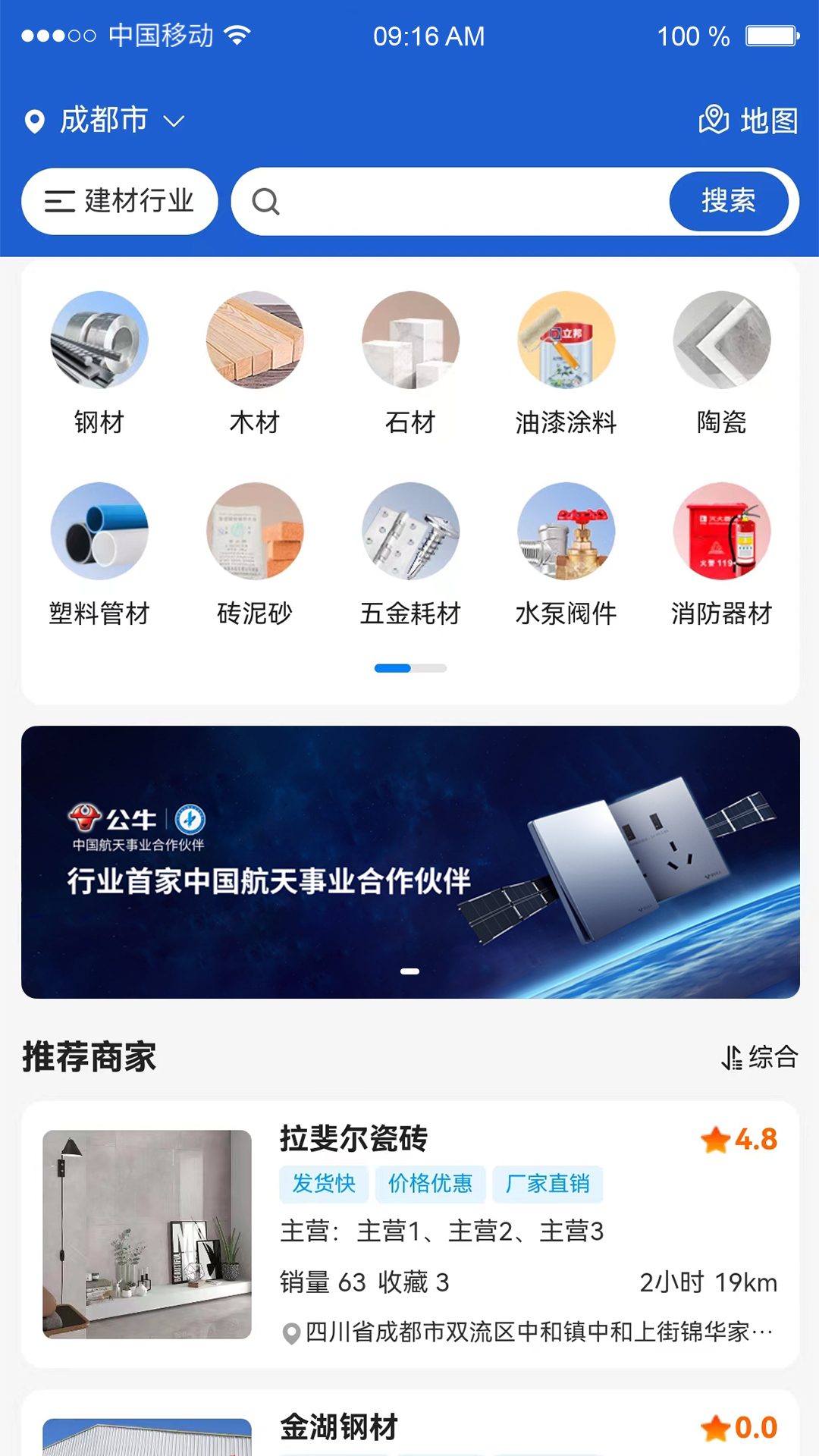Open the 塑料管材 plastic pipes category

click(x=100, y=555)
